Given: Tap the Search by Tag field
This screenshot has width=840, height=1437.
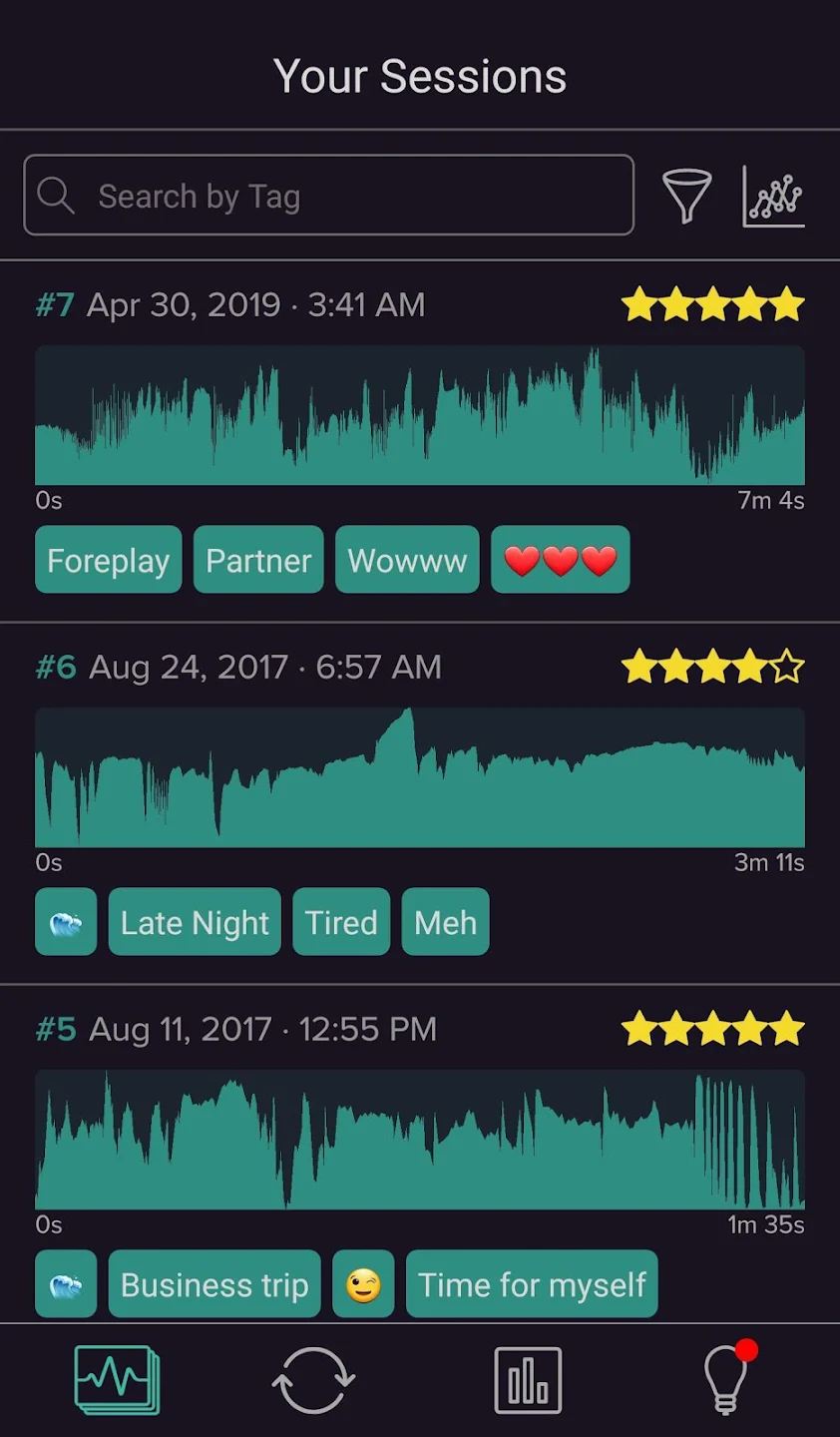Looking at the screenshot, I should [329, 196].
